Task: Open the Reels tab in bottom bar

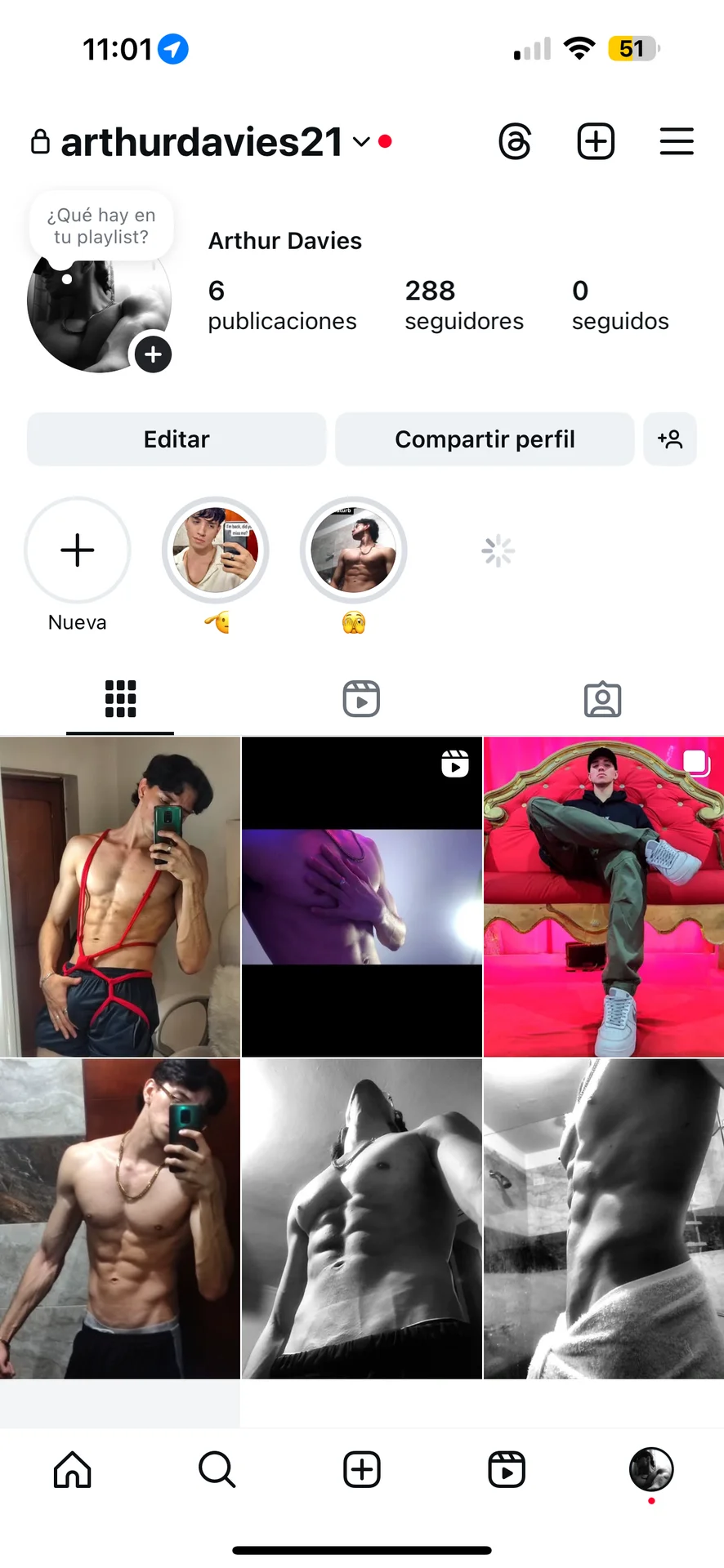Action: [507, 1470]
